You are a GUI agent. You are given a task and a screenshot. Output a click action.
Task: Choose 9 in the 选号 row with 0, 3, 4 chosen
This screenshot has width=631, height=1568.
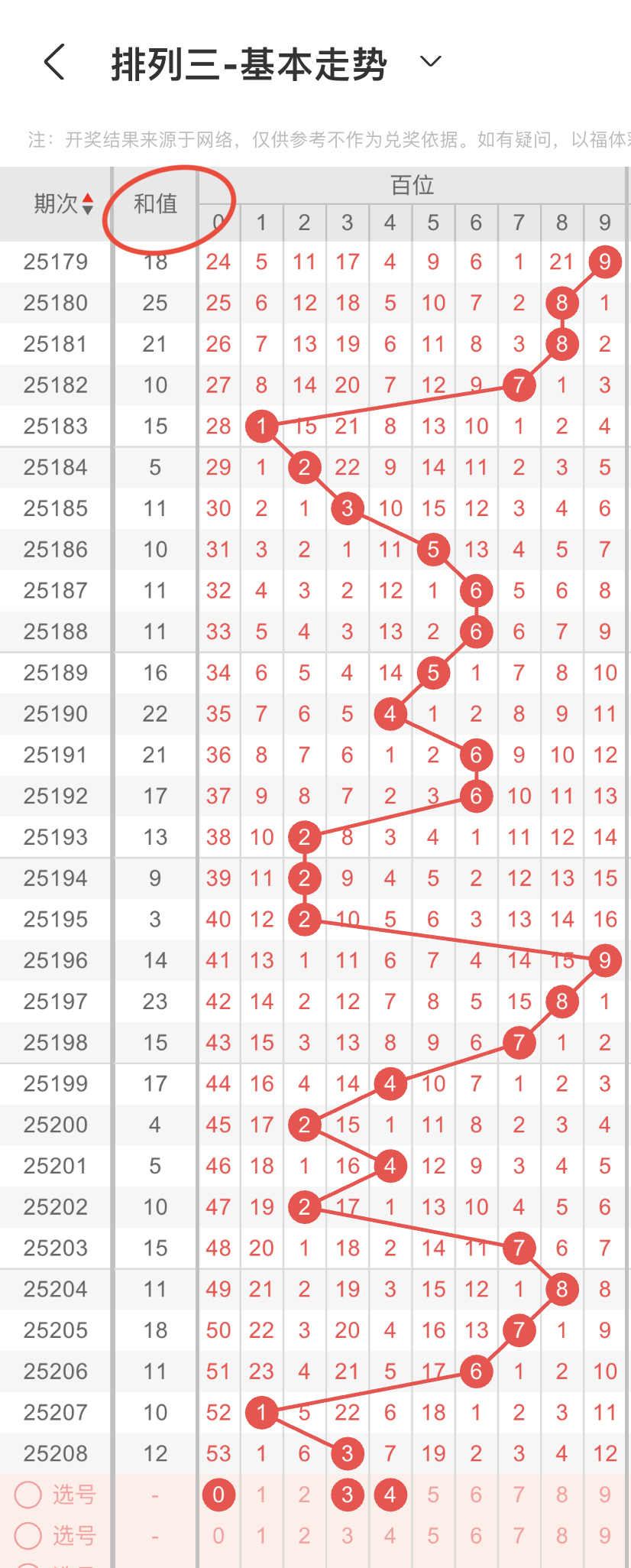[x=604, y=1495]
